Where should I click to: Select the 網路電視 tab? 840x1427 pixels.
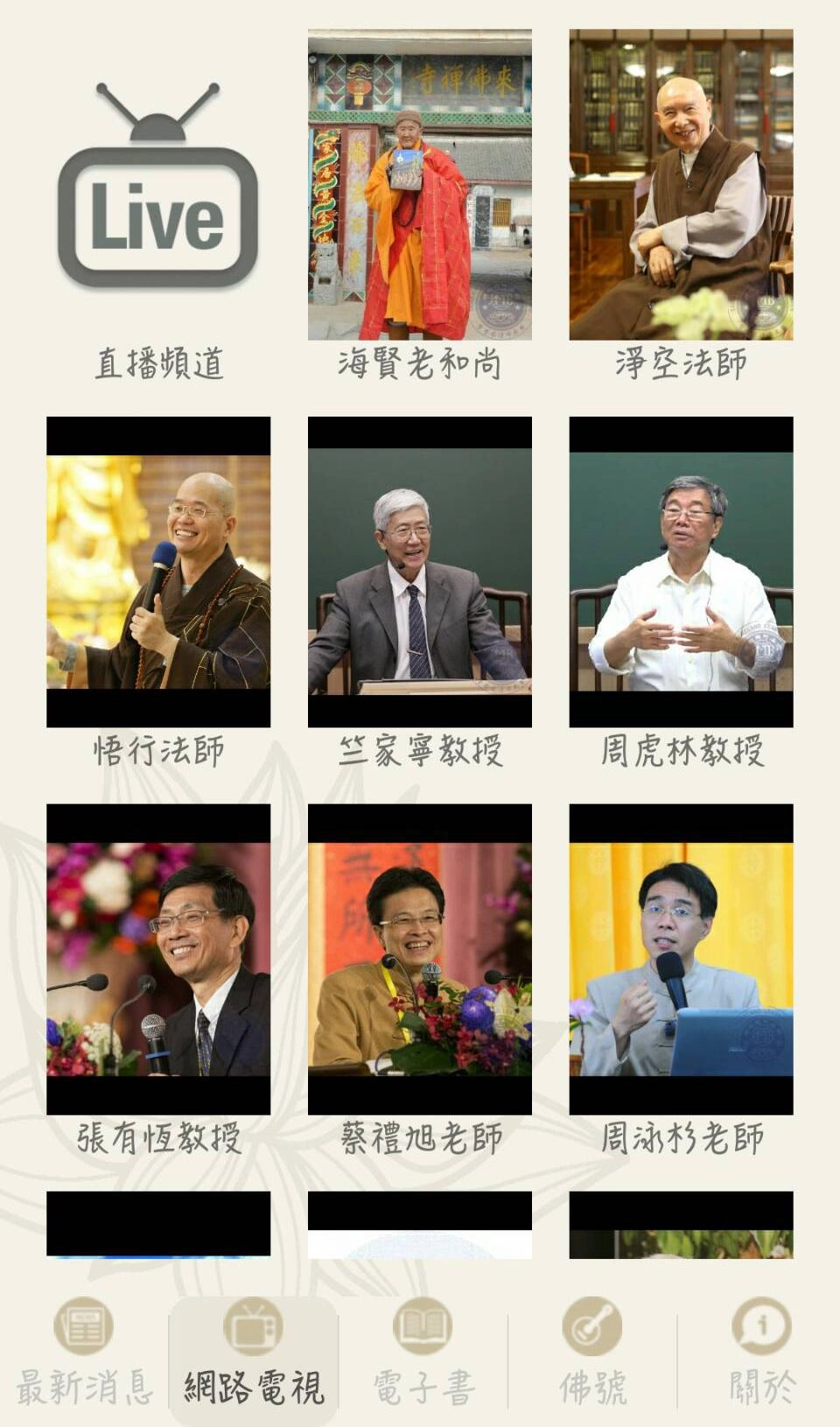pos(254,1353)
